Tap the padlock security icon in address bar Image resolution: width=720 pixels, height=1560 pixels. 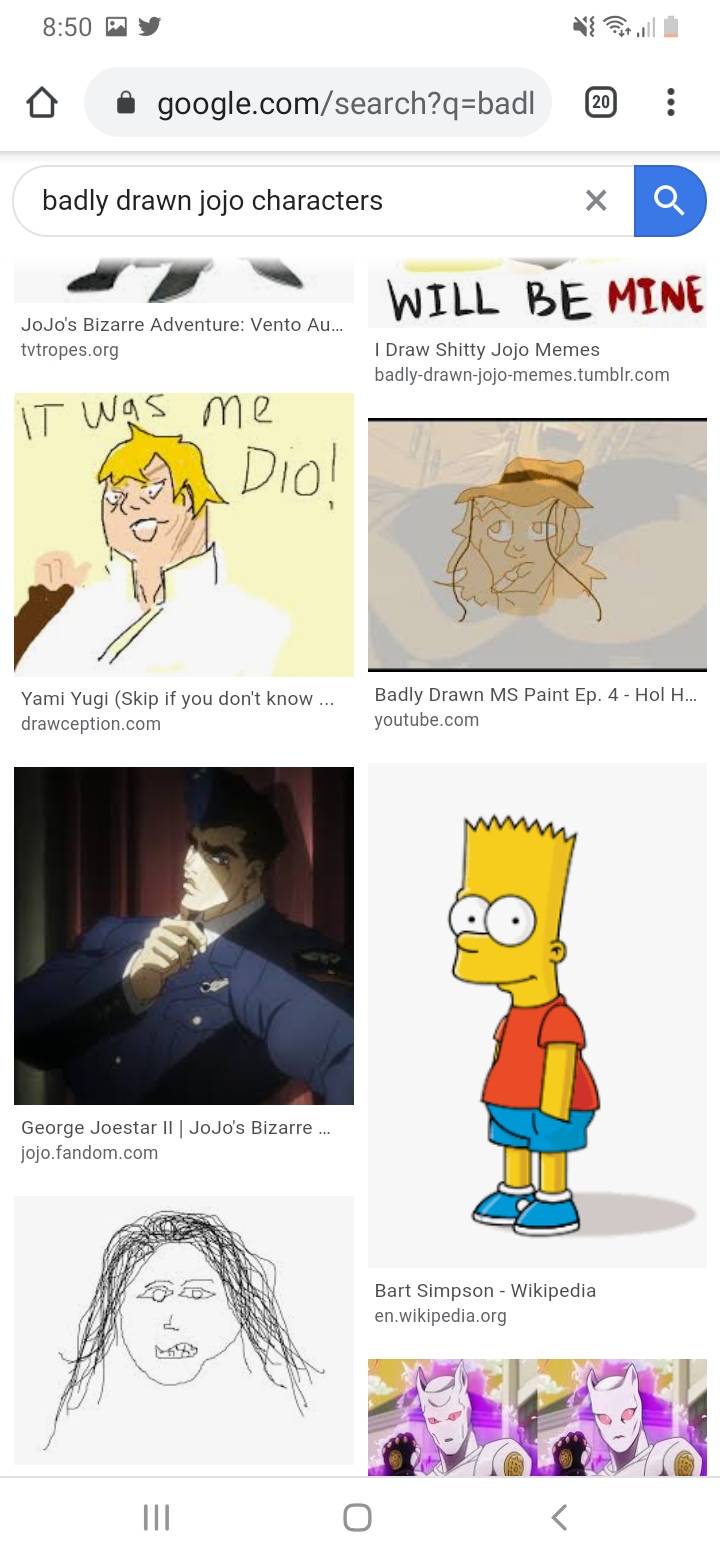tap(125, 102)
